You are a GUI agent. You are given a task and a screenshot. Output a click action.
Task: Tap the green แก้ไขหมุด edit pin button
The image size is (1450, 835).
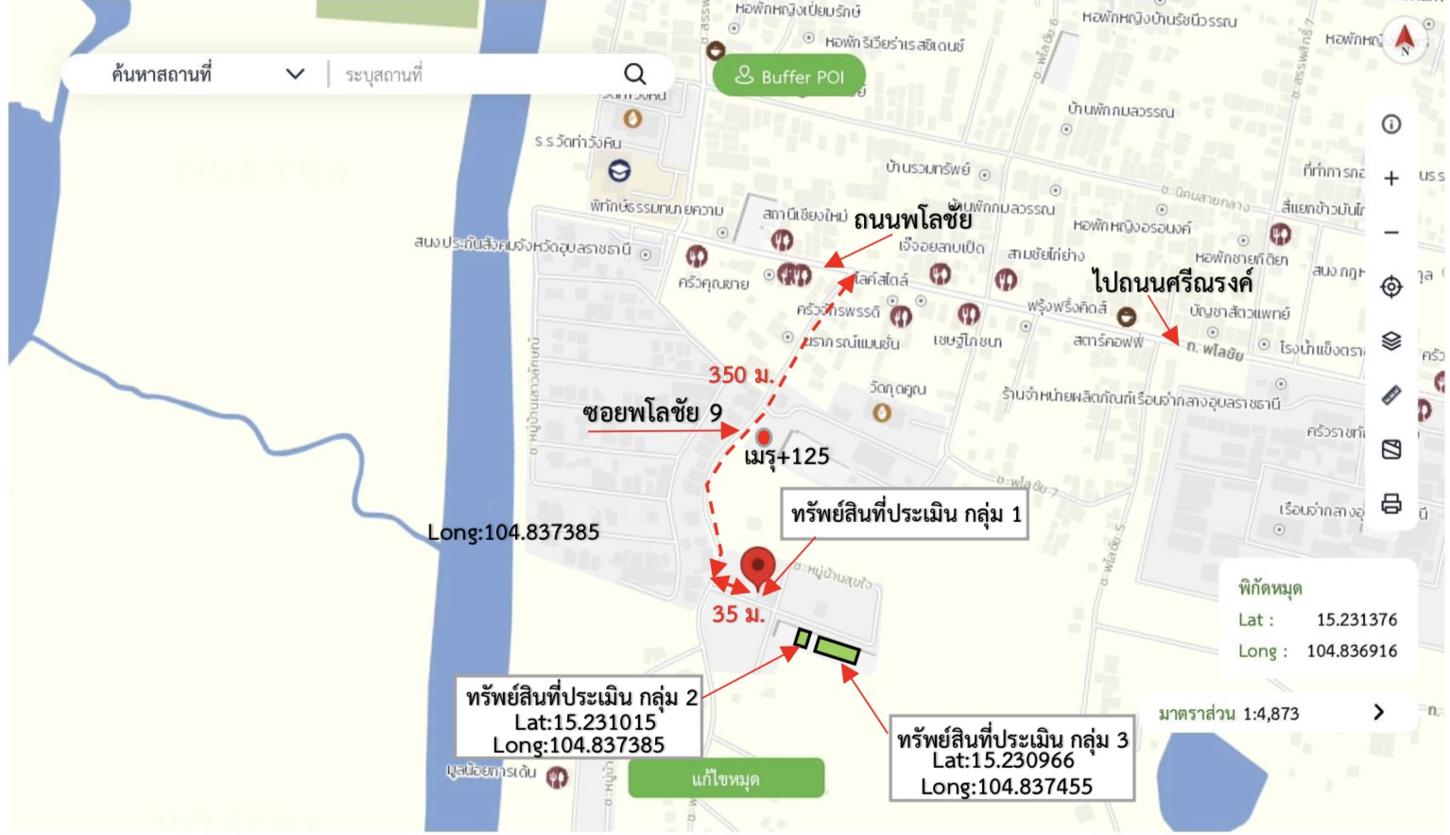[726, 778]
